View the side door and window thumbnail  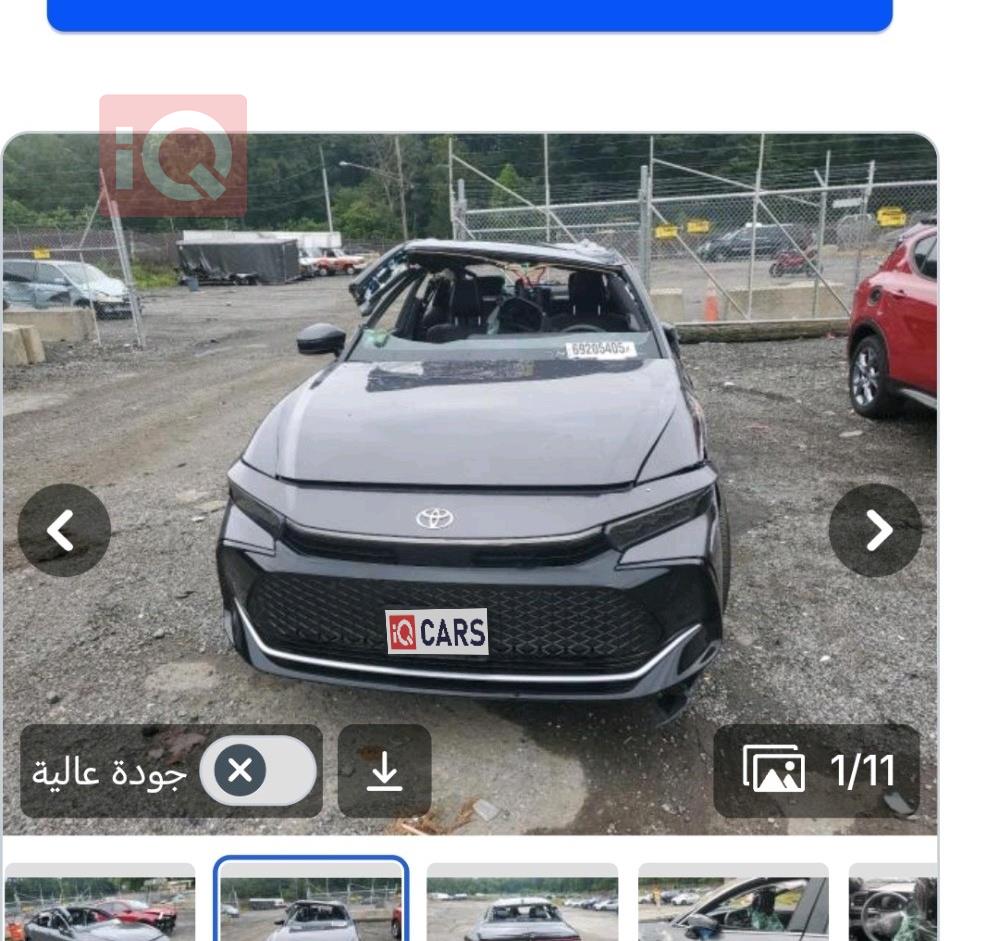(733, 904)
